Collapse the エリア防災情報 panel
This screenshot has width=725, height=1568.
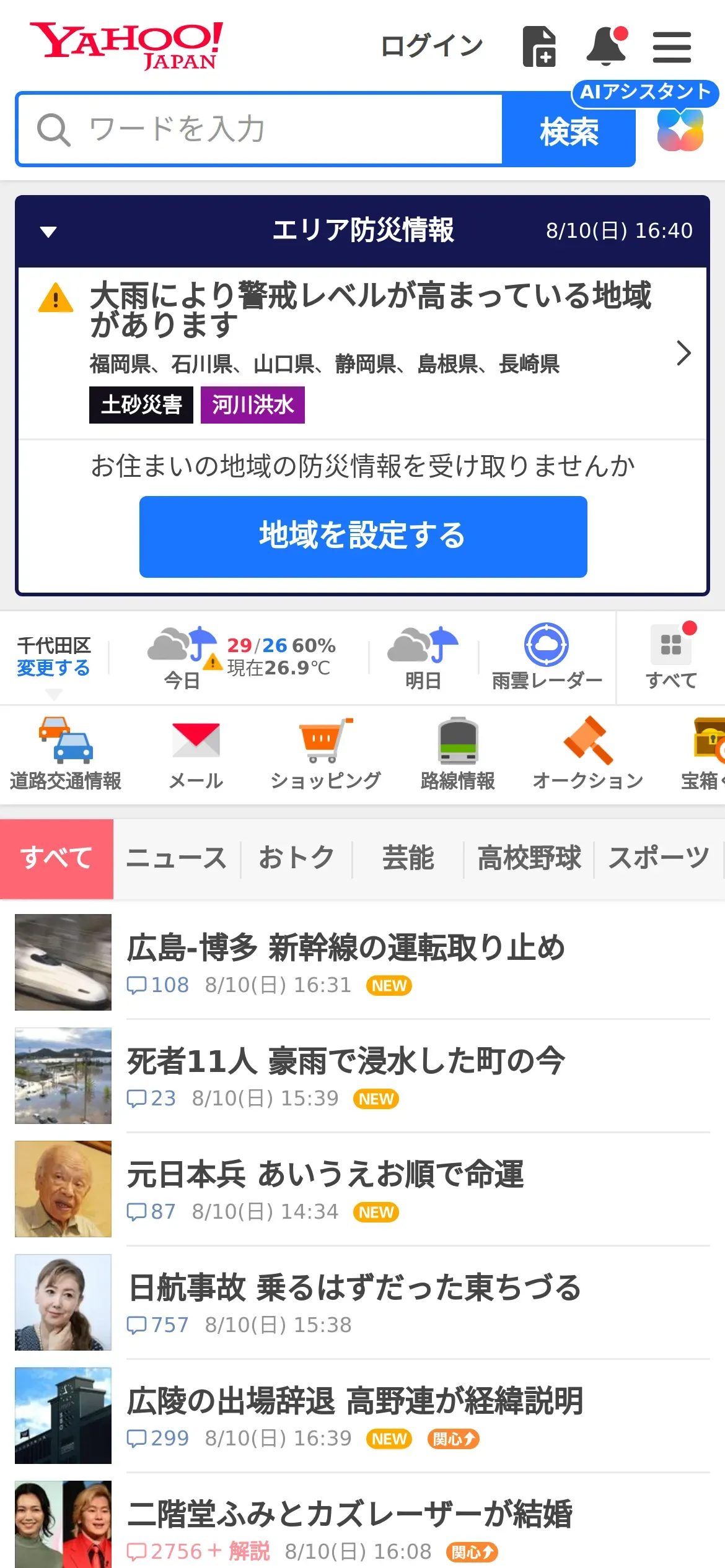(48, 232)
